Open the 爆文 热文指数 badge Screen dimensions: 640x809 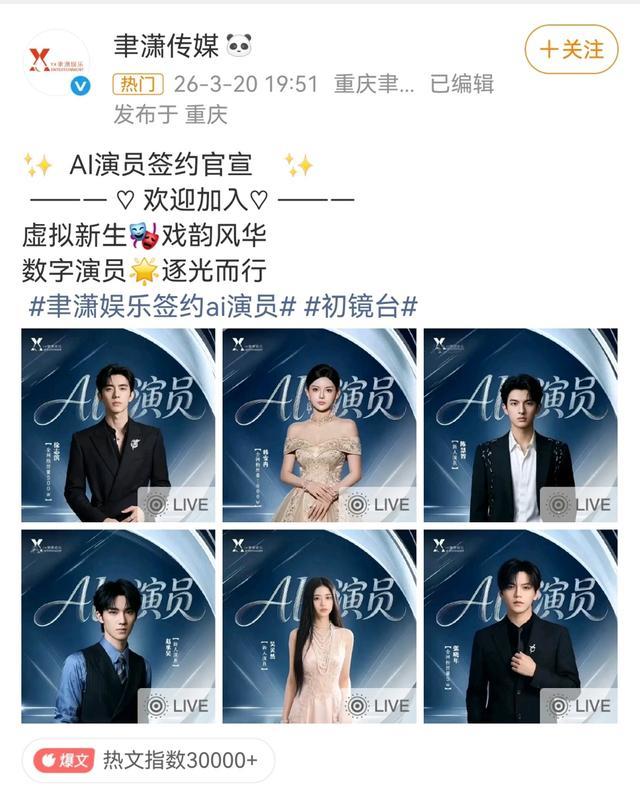click(x=146, y=761)
